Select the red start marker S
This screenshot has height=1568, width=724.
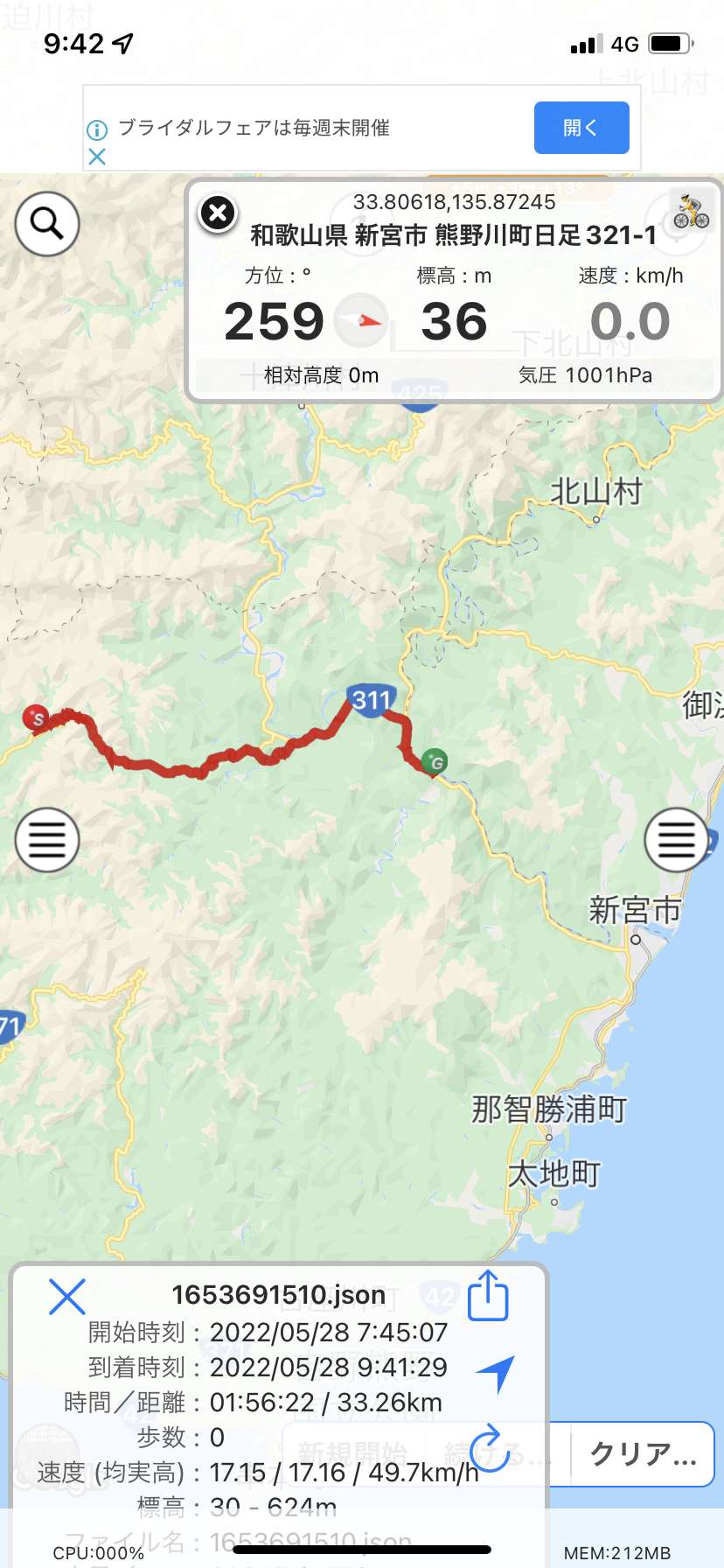coord(36,718)
